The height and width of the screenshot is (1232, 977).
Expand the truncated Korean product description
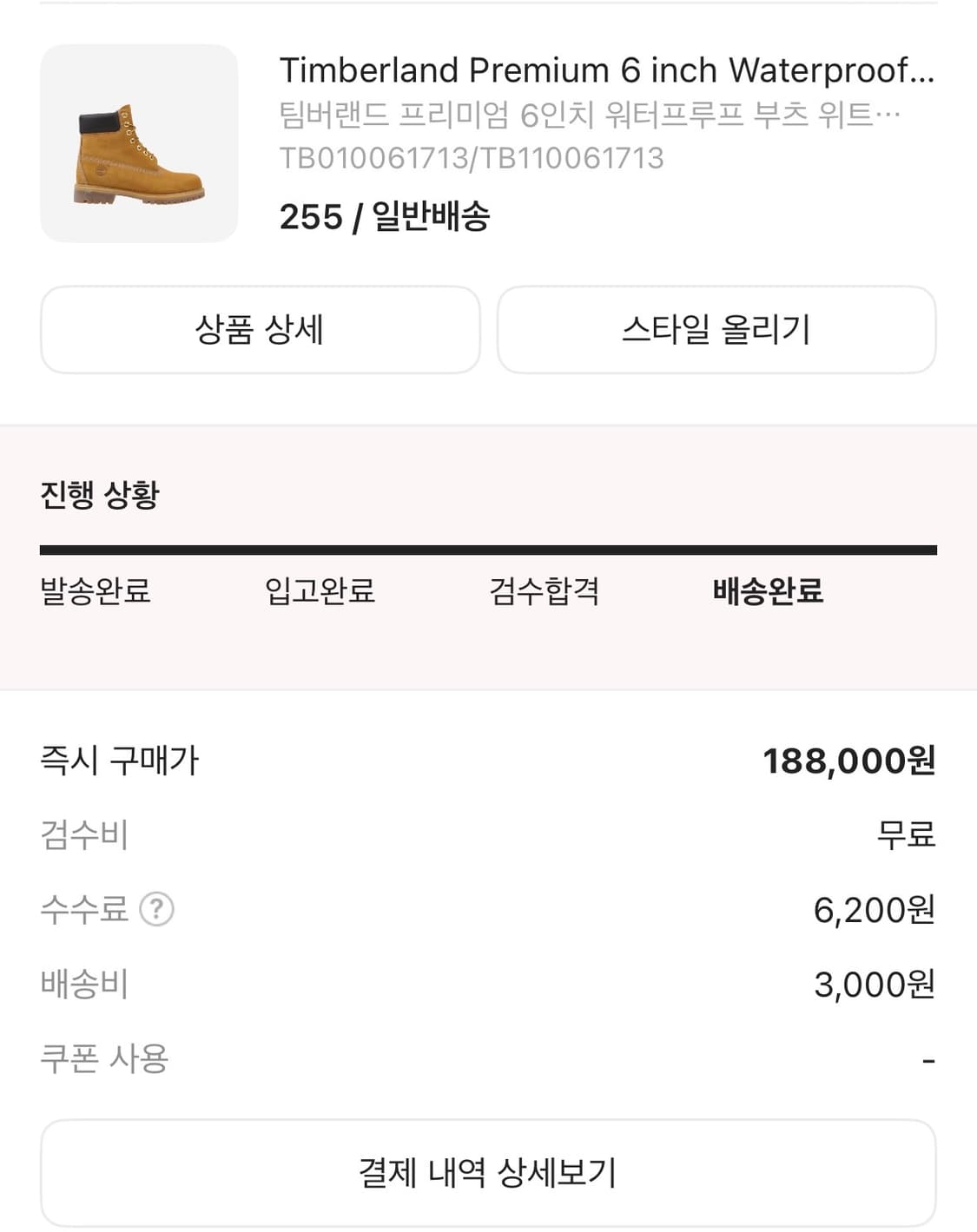(x=591, y=113)
